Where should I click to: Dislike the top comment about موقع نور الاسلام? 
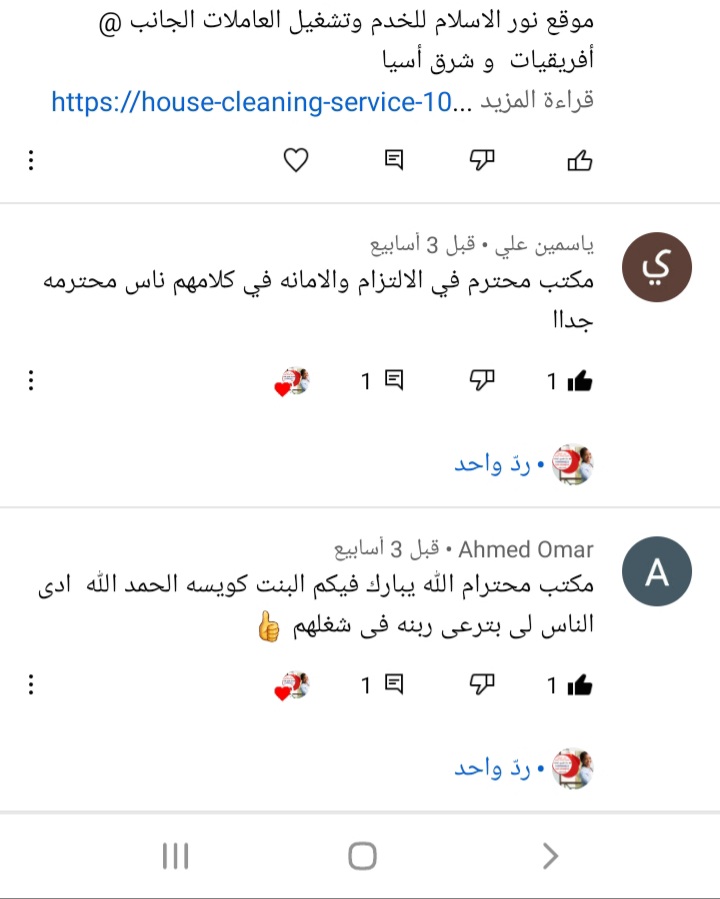point(483,160)
